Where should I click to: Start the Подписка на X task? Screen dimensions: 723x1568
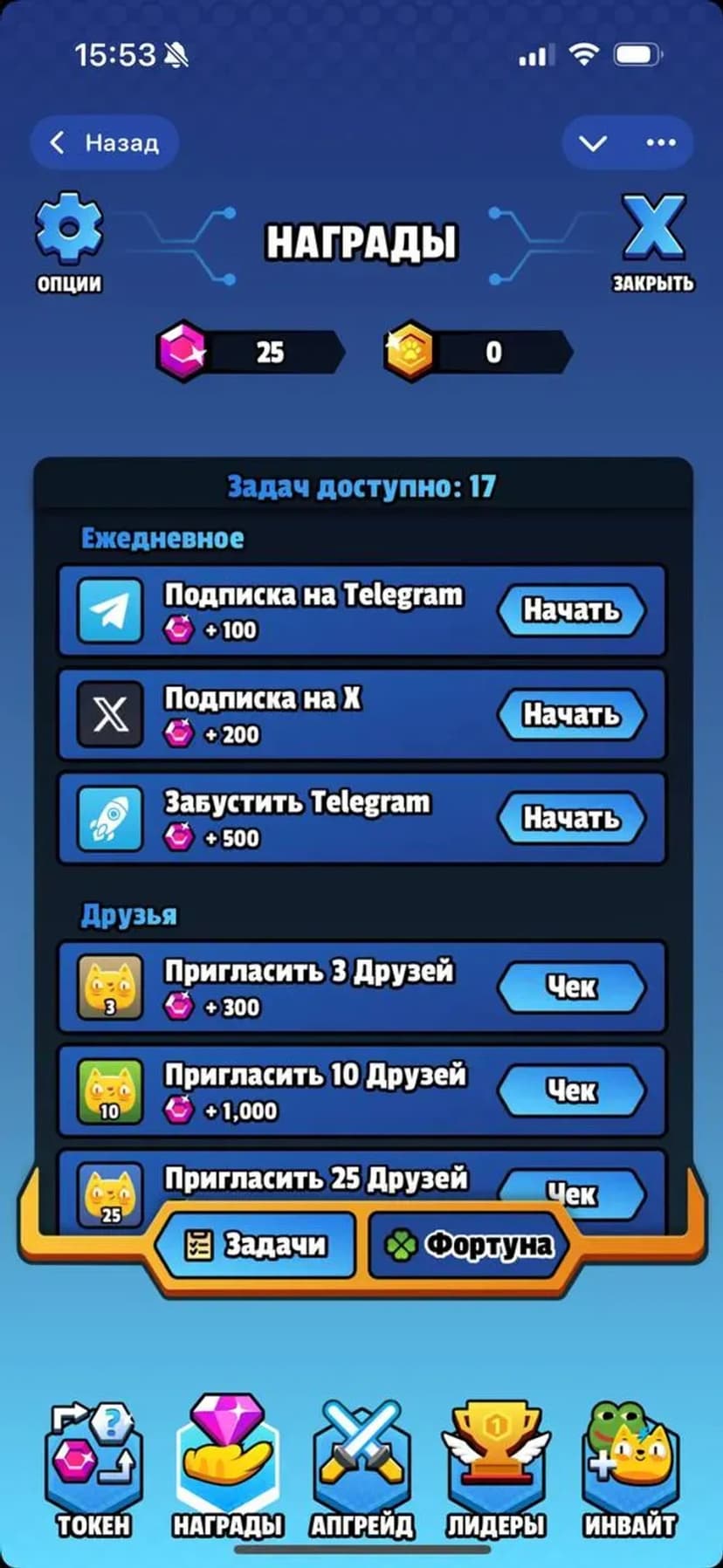(x=571, y=713)
